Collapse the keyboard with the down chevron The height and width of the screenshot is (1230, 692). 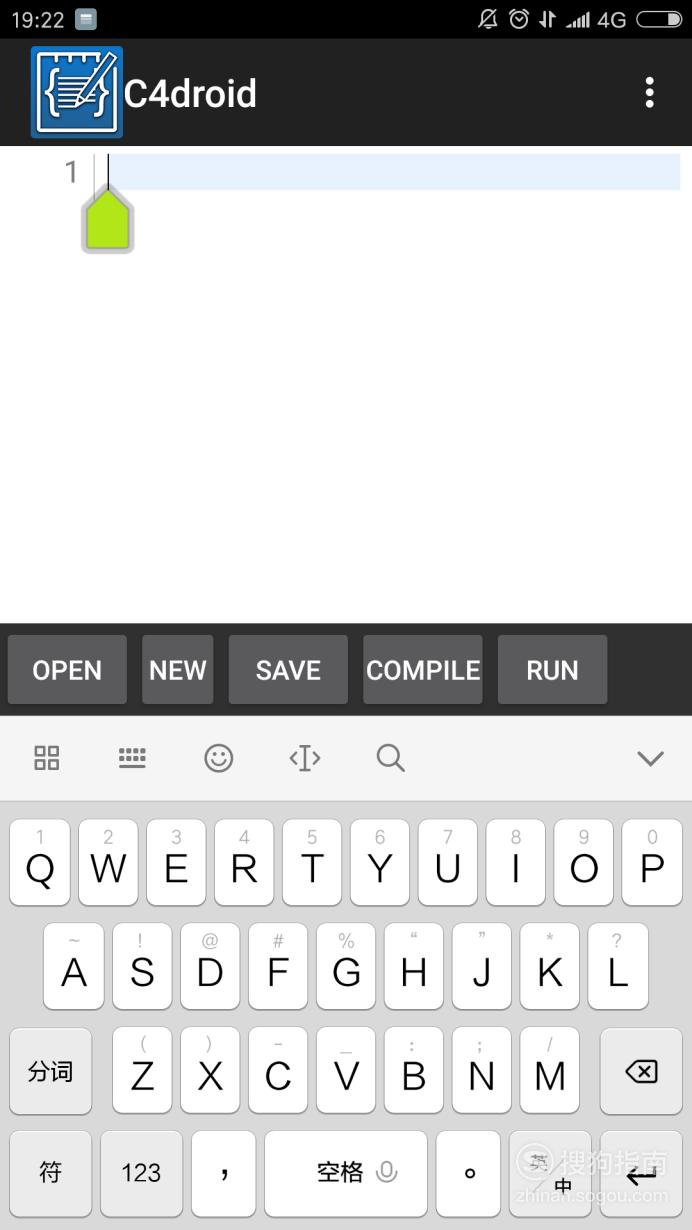(x=650, y=758)
